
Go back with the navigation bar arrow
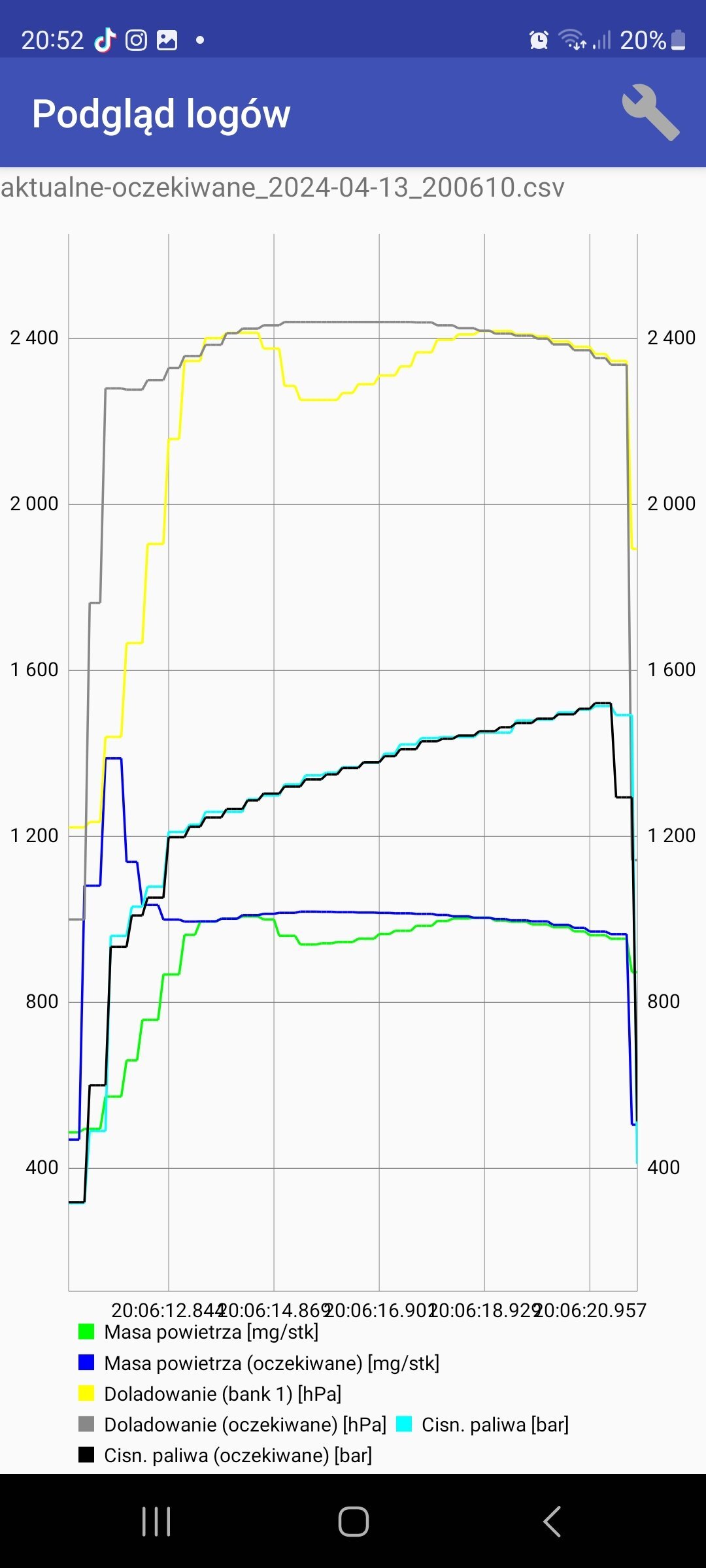coord(552,1522)
